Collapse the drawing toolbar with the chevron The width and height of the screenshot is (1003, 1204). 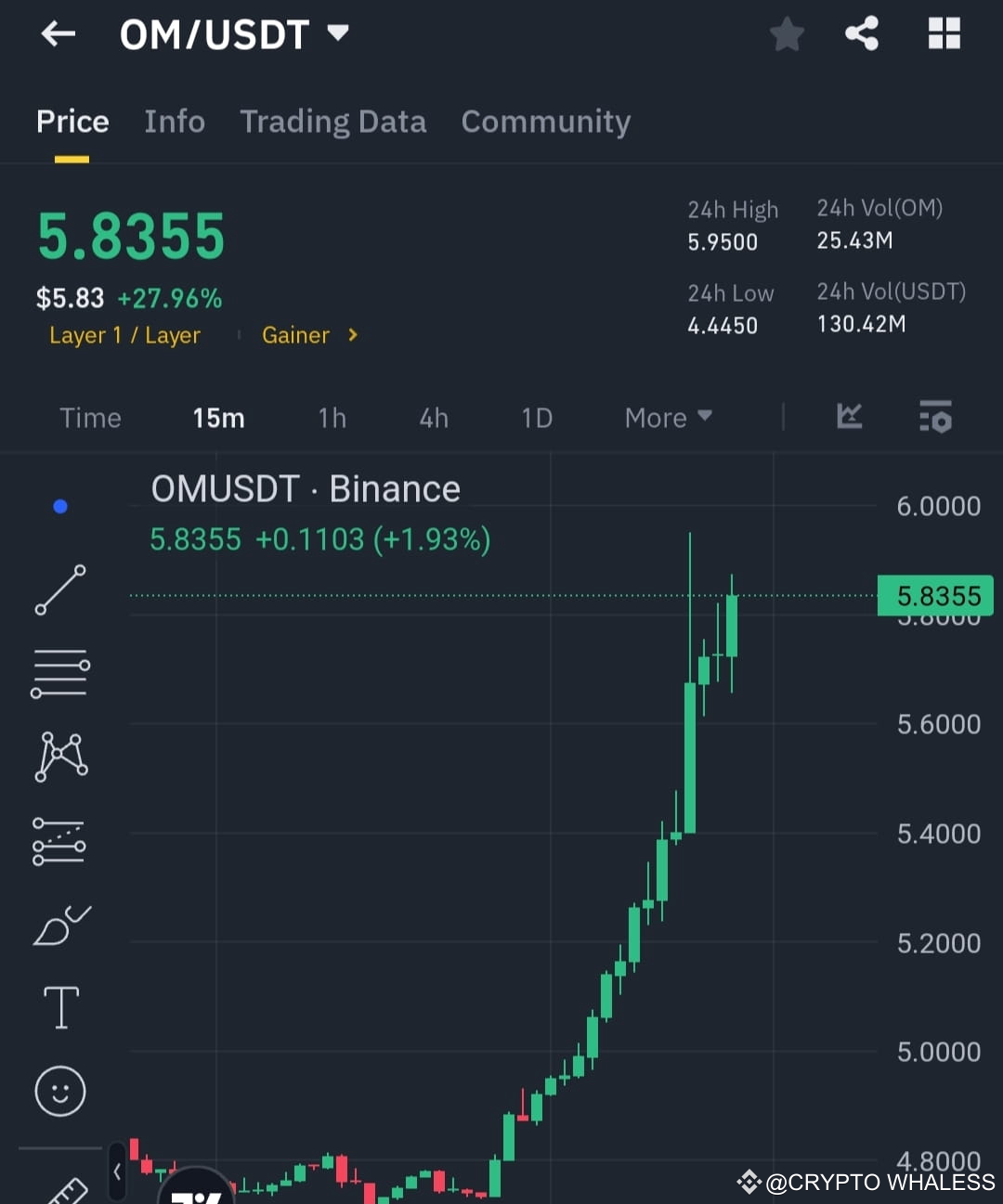click(x=117, y=1172)
